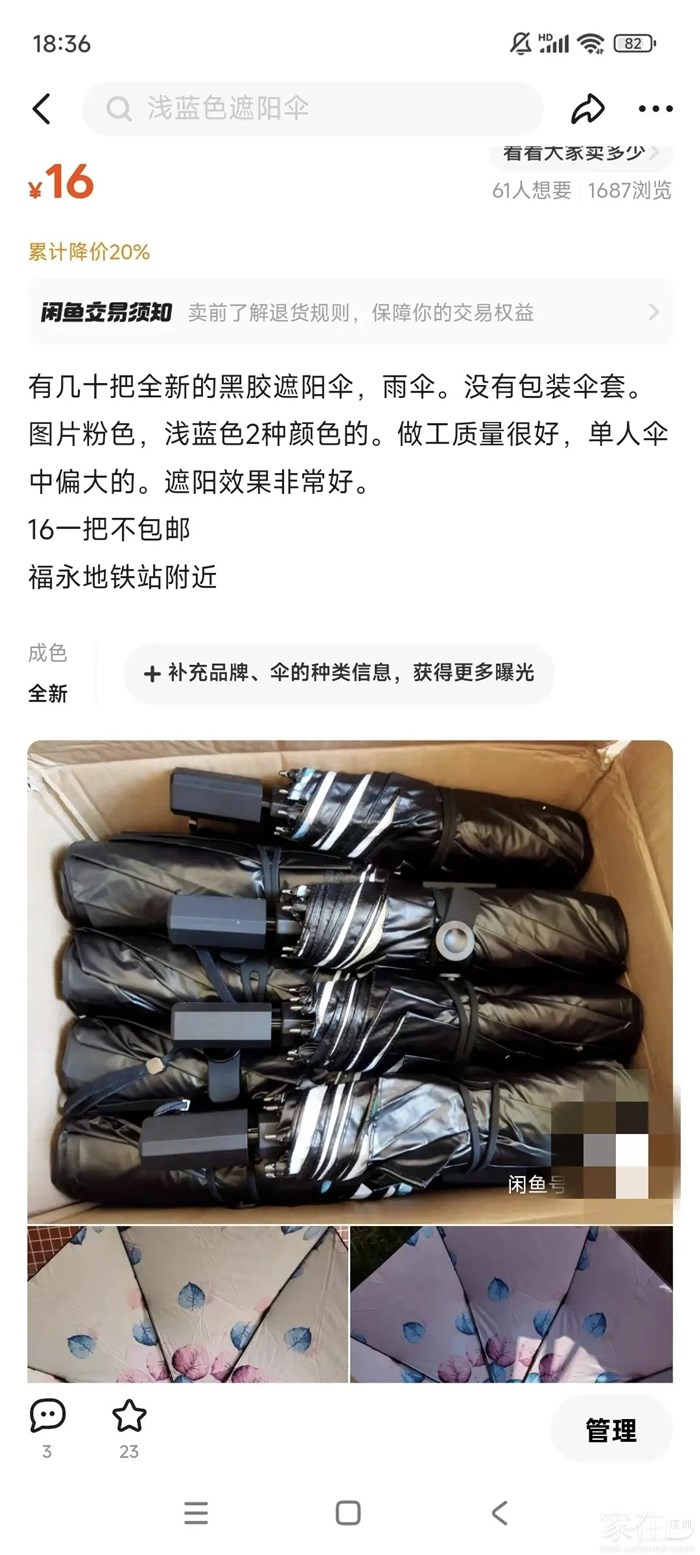700x1555 pixels.
Task: Open the beige leaf-pattern umbrella photo
Action: (x=187, y=1304)
